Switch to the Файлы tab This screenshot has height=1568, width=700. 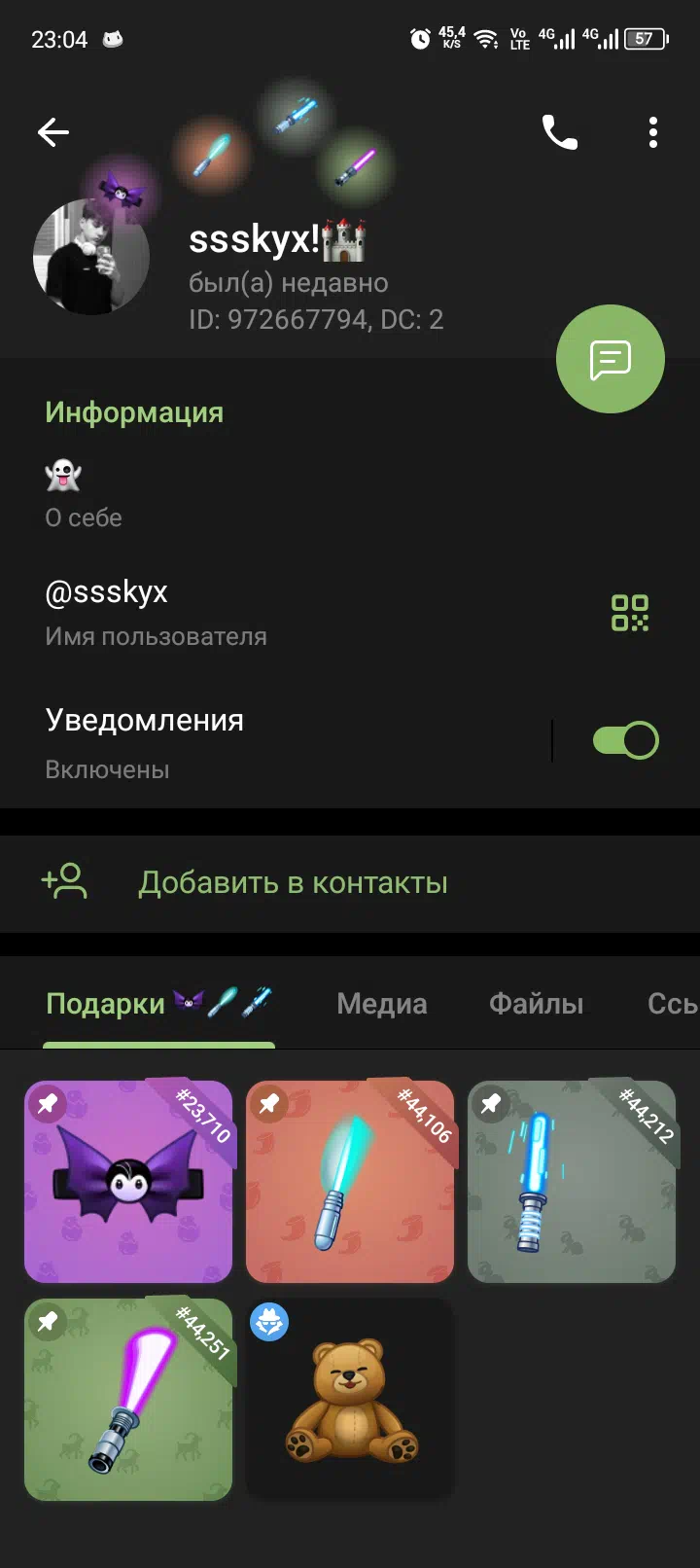pyautogui.click(x=537, y=1004)
